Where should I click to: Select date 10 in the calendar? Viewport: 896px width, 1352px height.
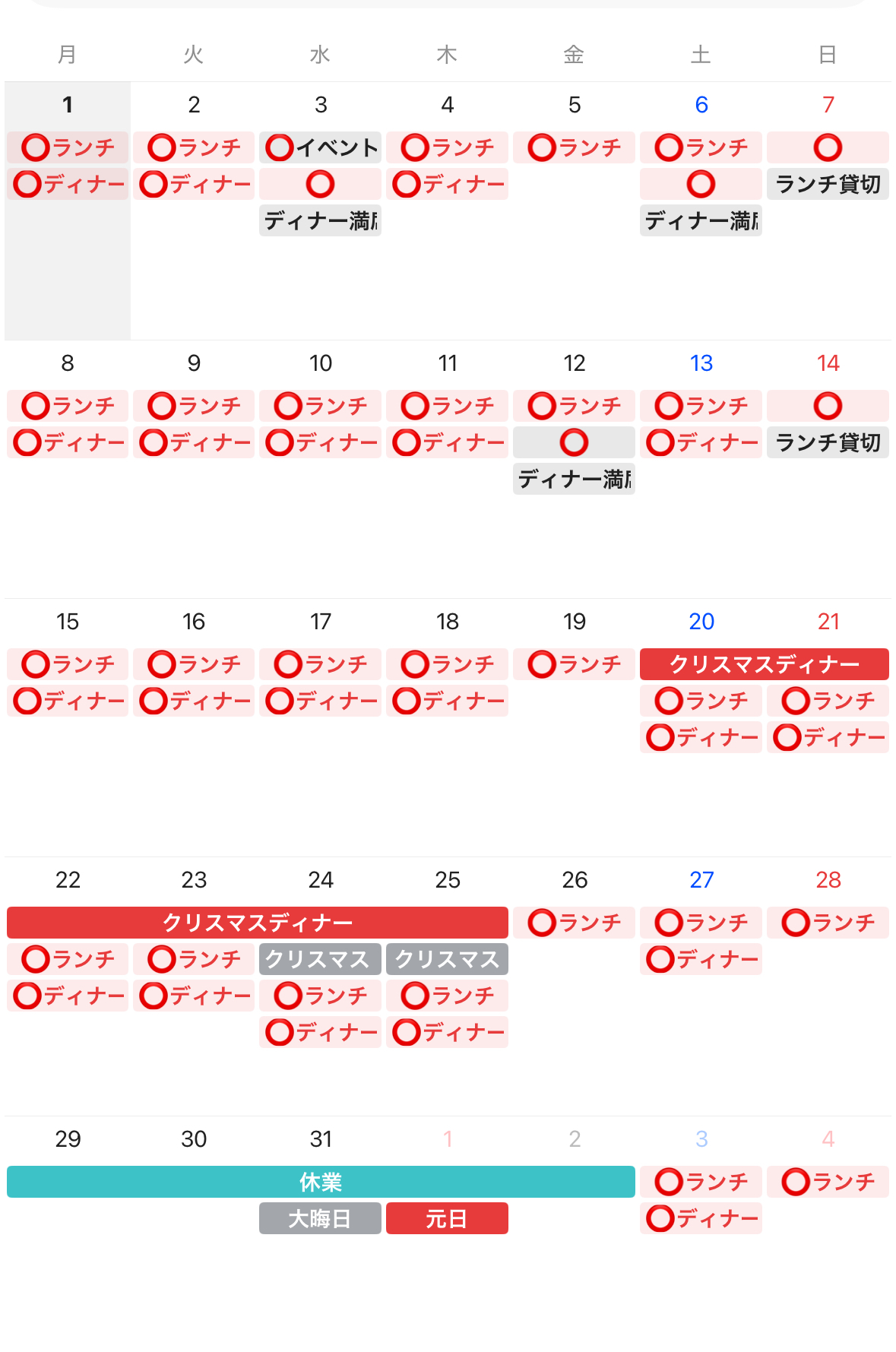tap(321, 363)
